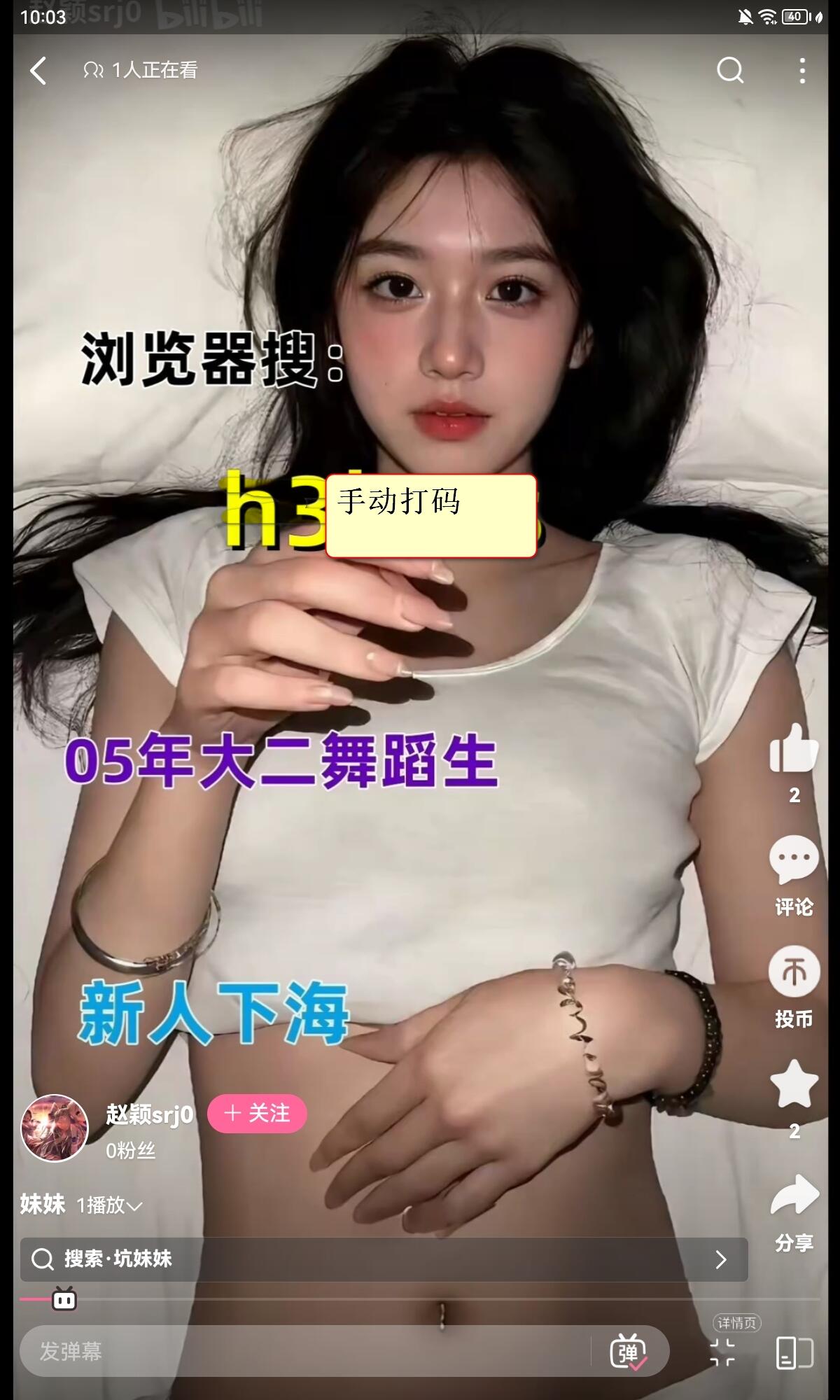
Task: Open the three-dot overflow menu
Action: pos(802,71)
